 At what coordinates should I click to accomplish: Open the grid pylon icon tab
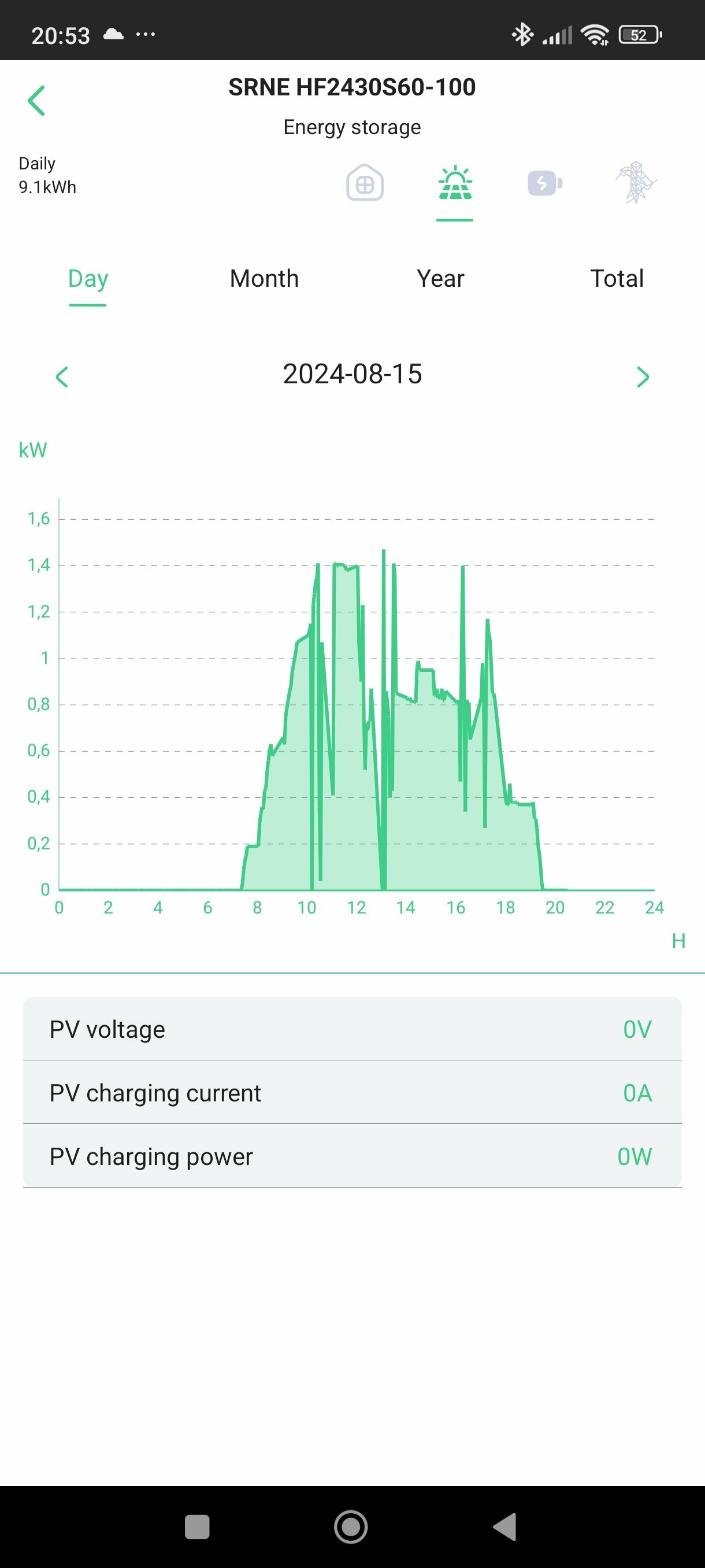pyautogui.click(x=636, y=182)
